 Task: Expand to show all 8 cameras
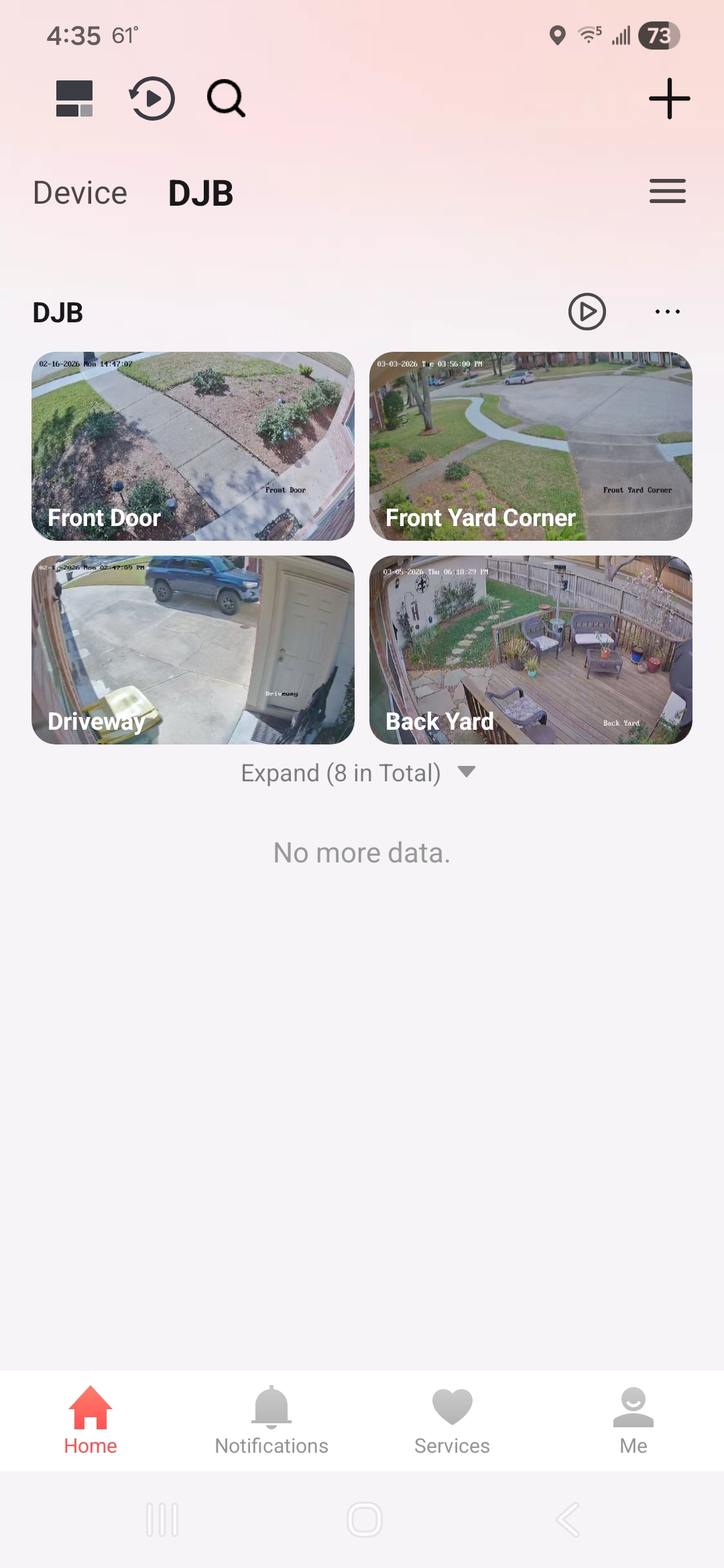(341, 772)
